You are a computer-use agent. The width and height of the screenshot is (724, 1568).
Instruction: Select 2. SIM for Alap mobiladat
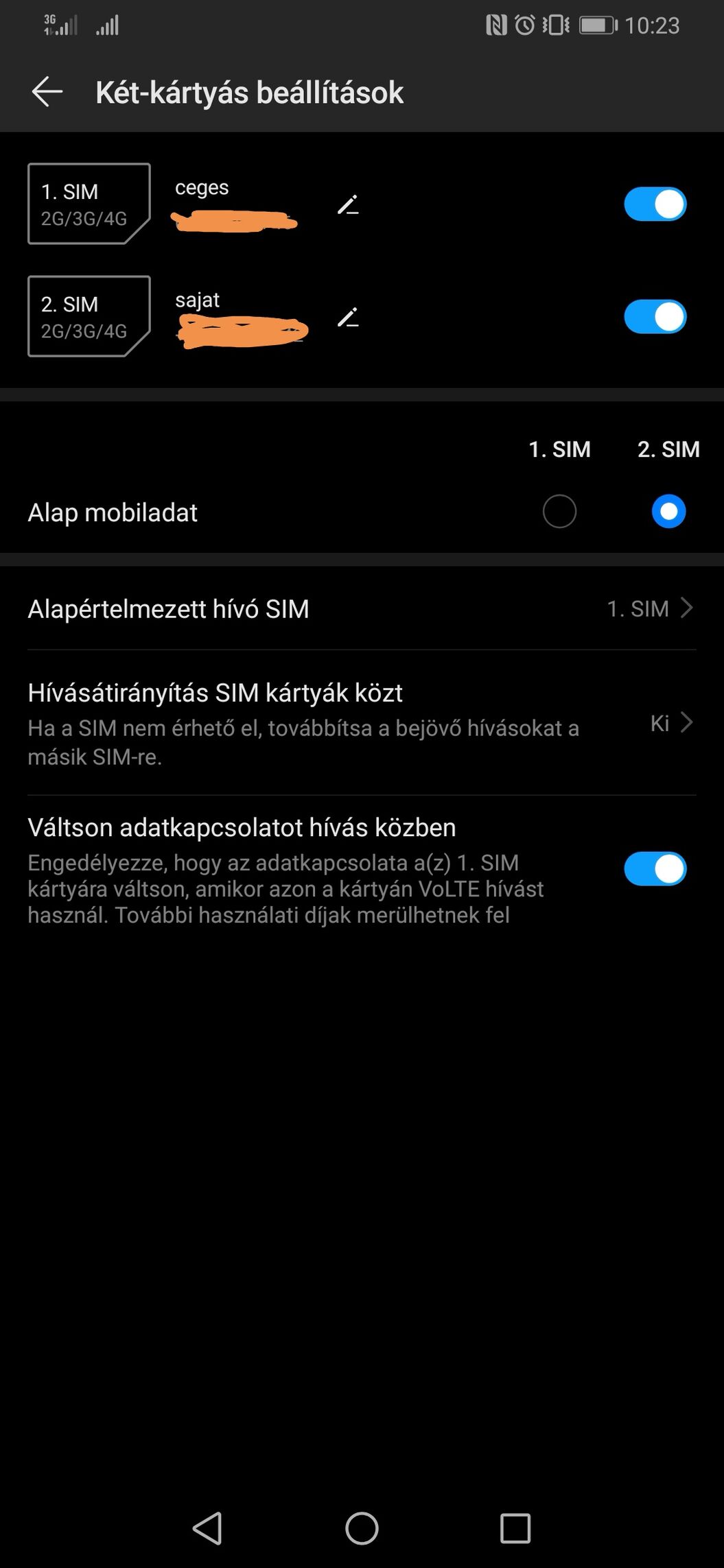(668, 512)
